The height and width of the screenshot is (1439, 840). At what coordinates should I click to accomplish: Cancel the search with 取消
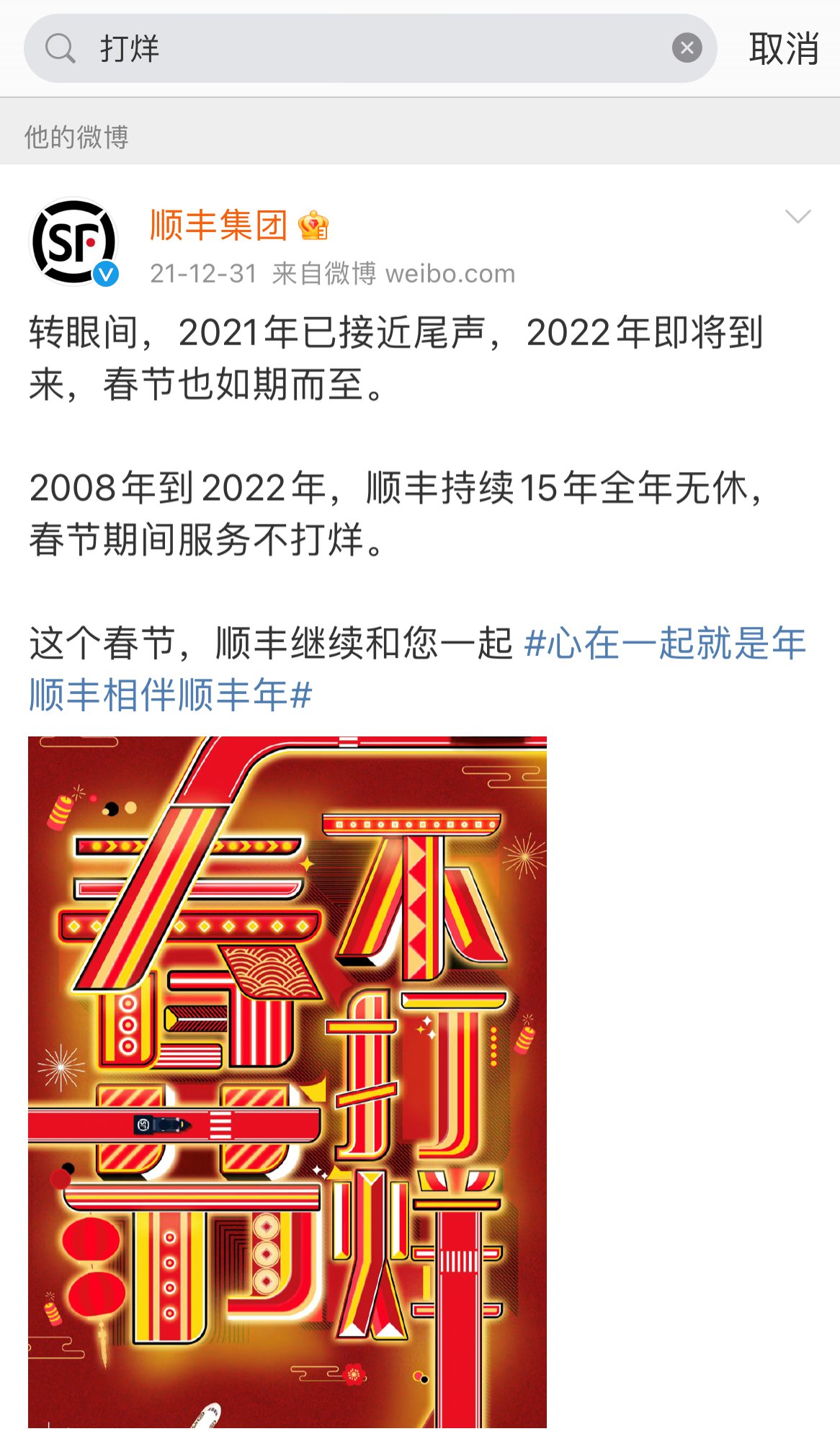(783, 49)
